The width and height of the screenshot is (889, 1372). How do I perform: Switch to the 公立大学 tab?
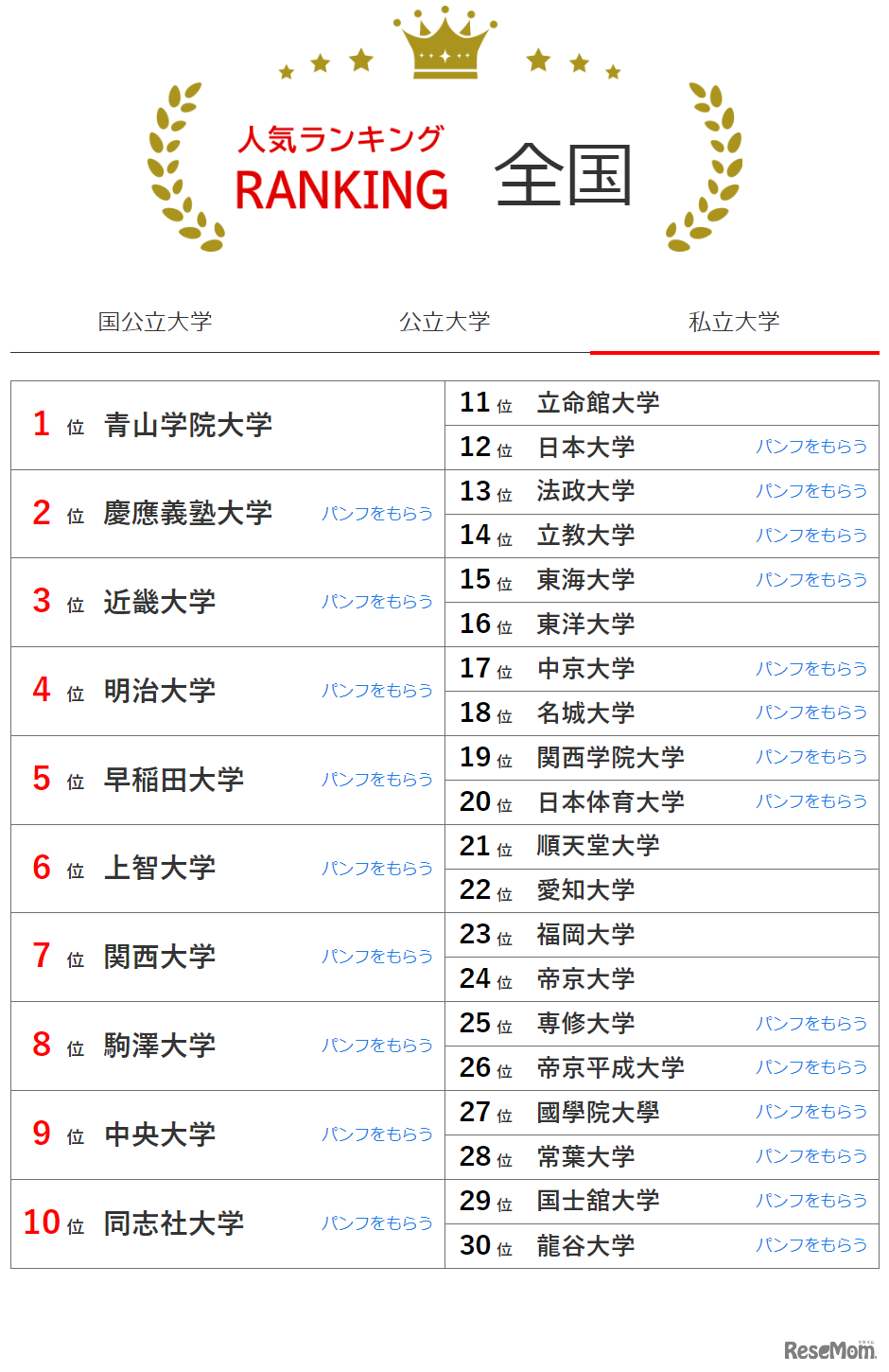tap(444, 323)
